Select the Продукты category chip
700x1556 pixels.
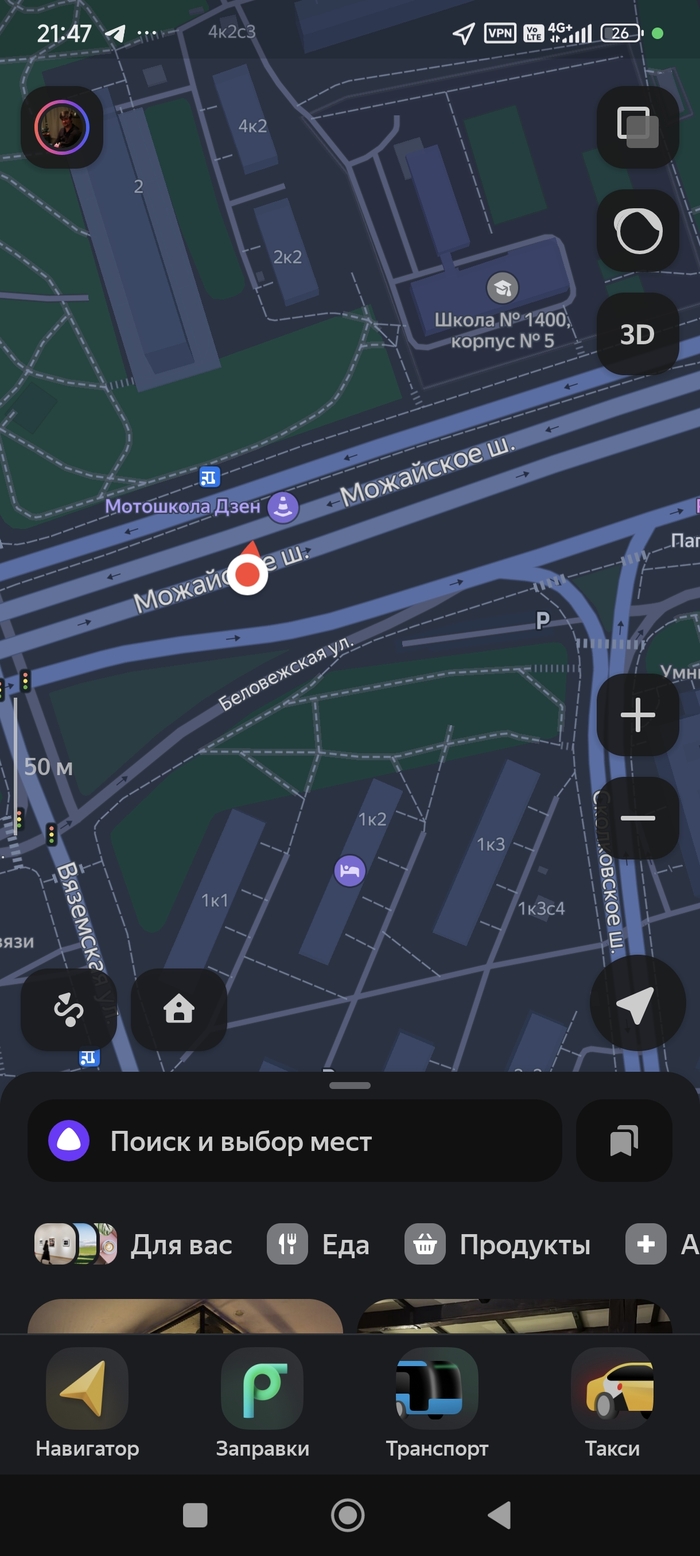tap(498, 1245)
